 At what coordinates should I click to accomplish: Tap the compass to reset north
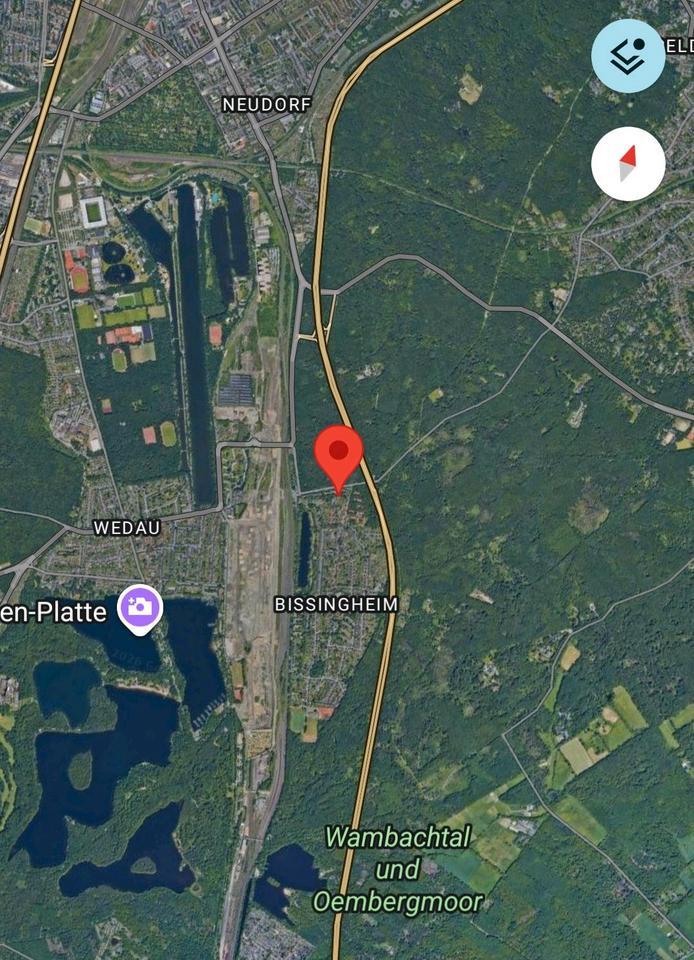(x=627, y=163)
